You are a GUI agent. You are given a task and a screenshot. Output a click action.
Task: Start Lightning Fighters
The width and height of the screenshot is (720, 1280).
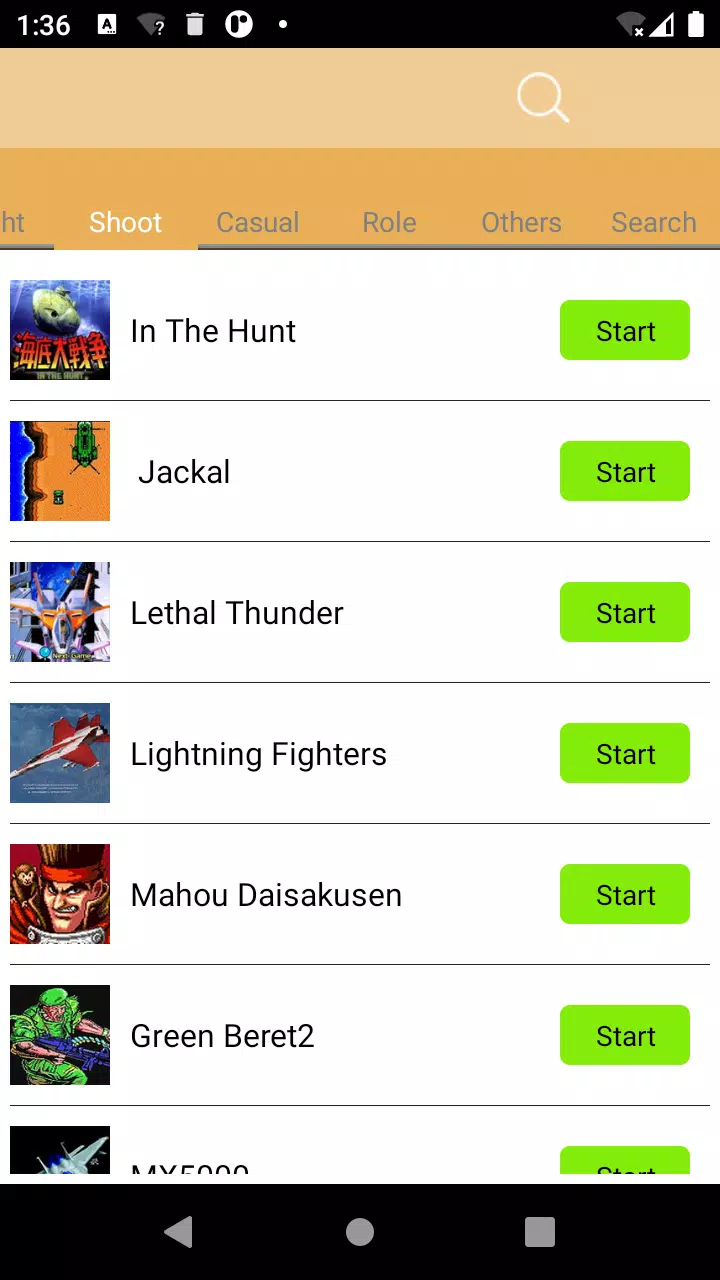point(625,753)
